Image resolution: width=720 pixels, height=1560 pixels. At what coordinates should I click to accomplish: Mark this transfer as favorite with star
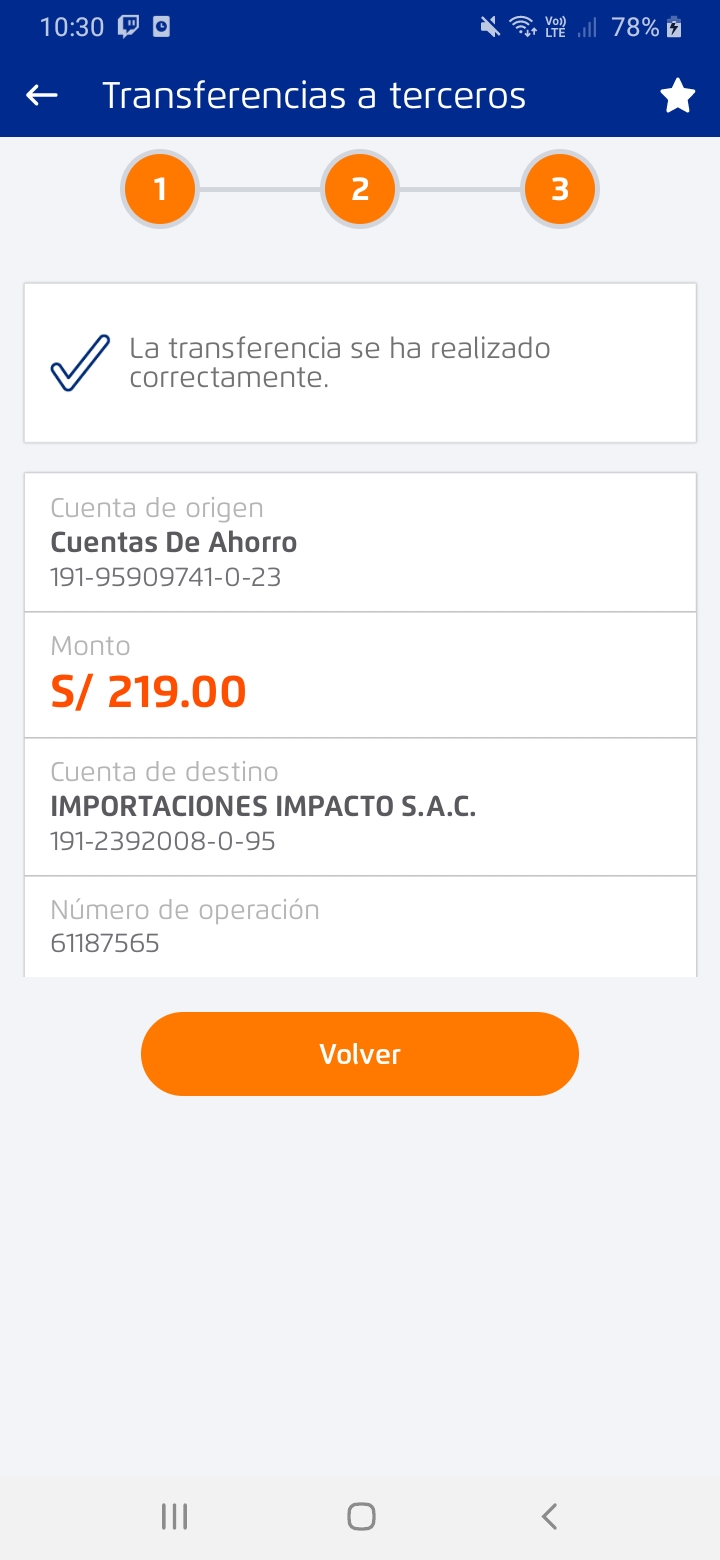[677, 97]
